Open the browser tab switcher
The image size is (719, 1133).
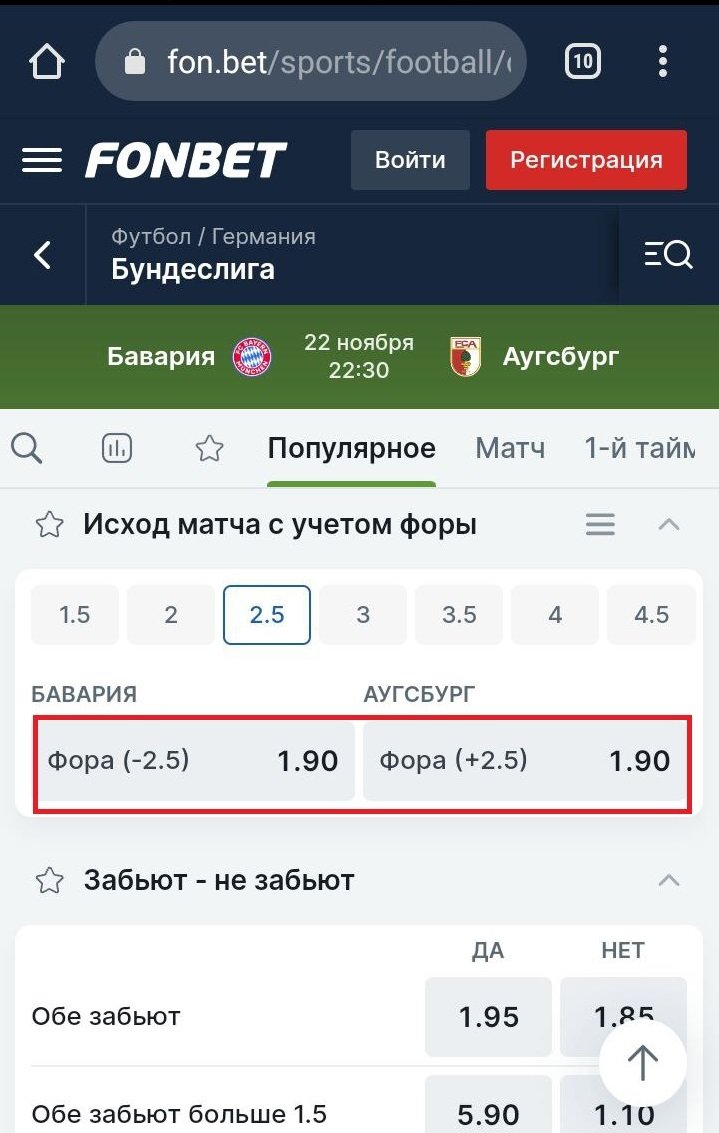[582, 62]
